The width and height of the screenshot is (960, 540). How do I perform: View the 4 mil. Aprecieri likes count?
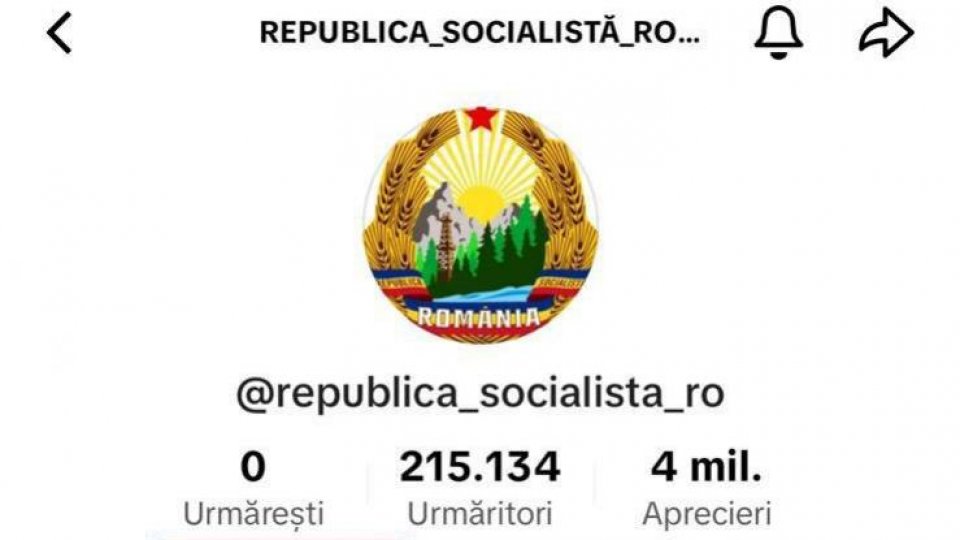point(706,488)
